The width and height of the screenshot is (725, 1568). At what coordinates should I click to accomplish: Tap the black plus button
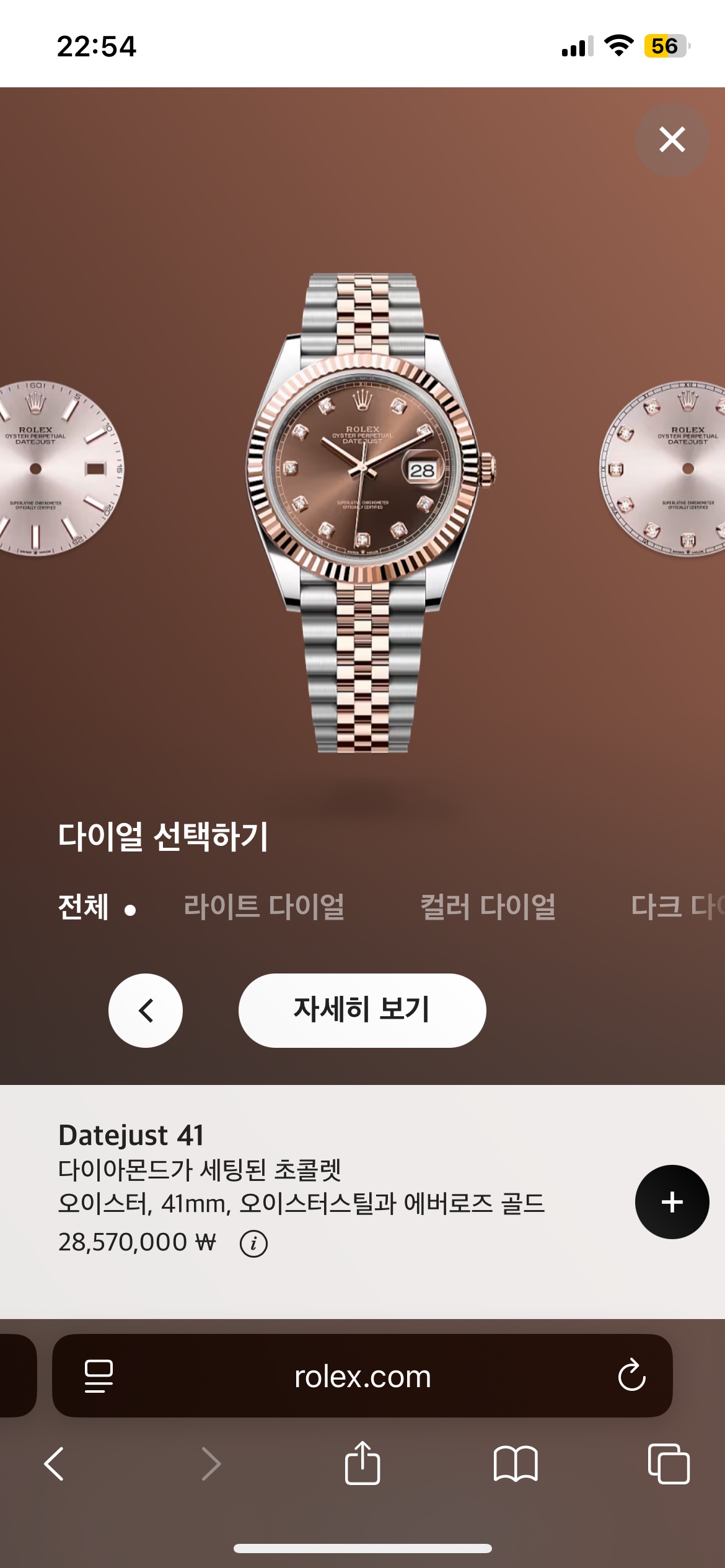coord(672,1201)
